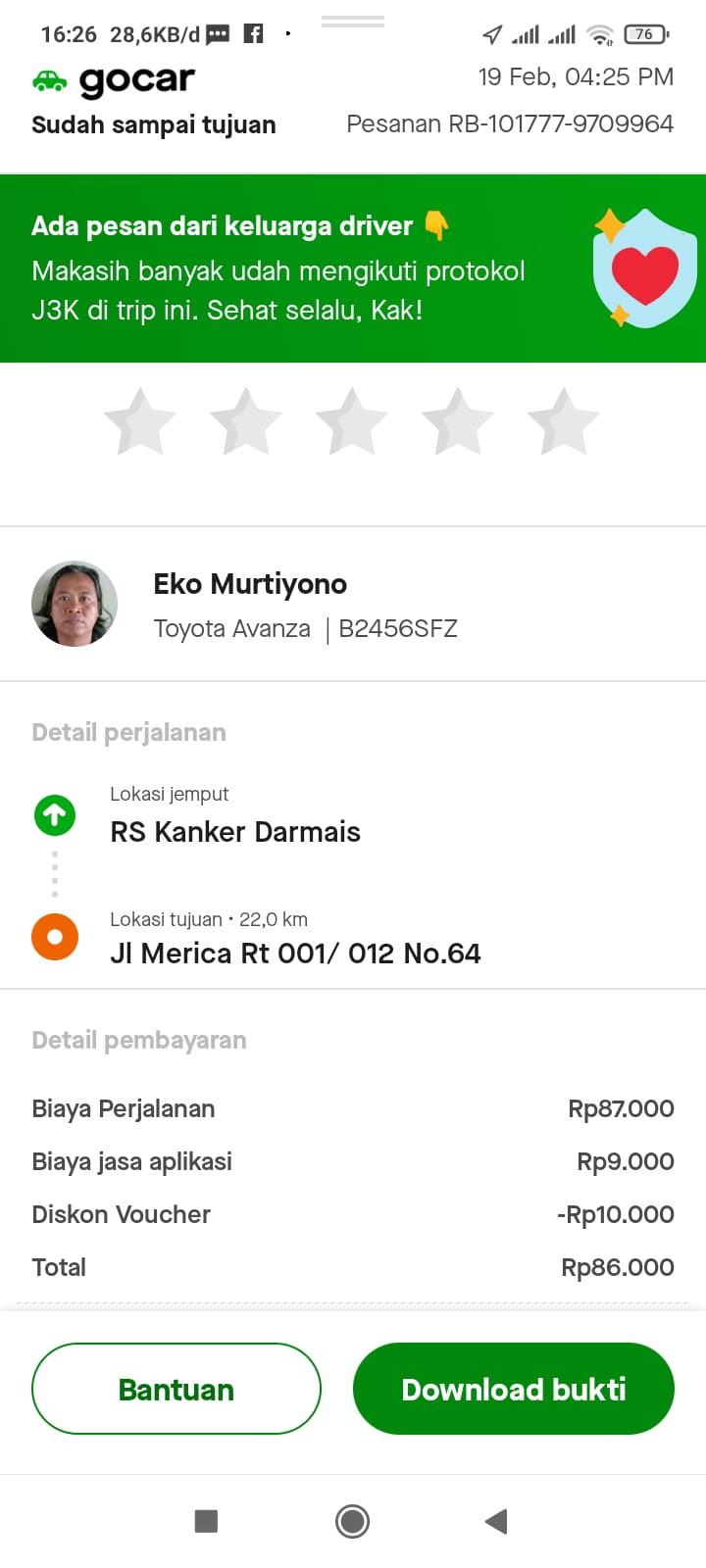
Task: Rate Eko Murtiyono five stars
Action: tap(564, 422)
